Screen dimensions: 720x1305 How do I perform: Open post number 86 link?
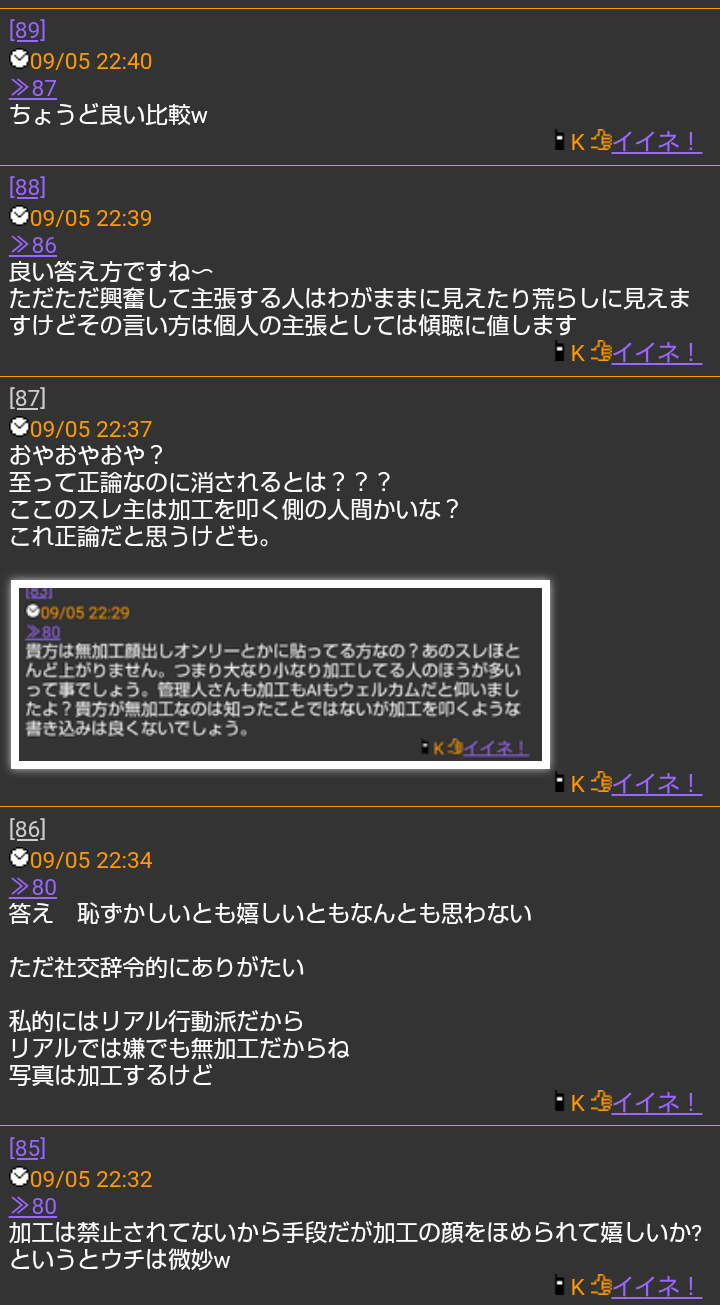point(27,829)
